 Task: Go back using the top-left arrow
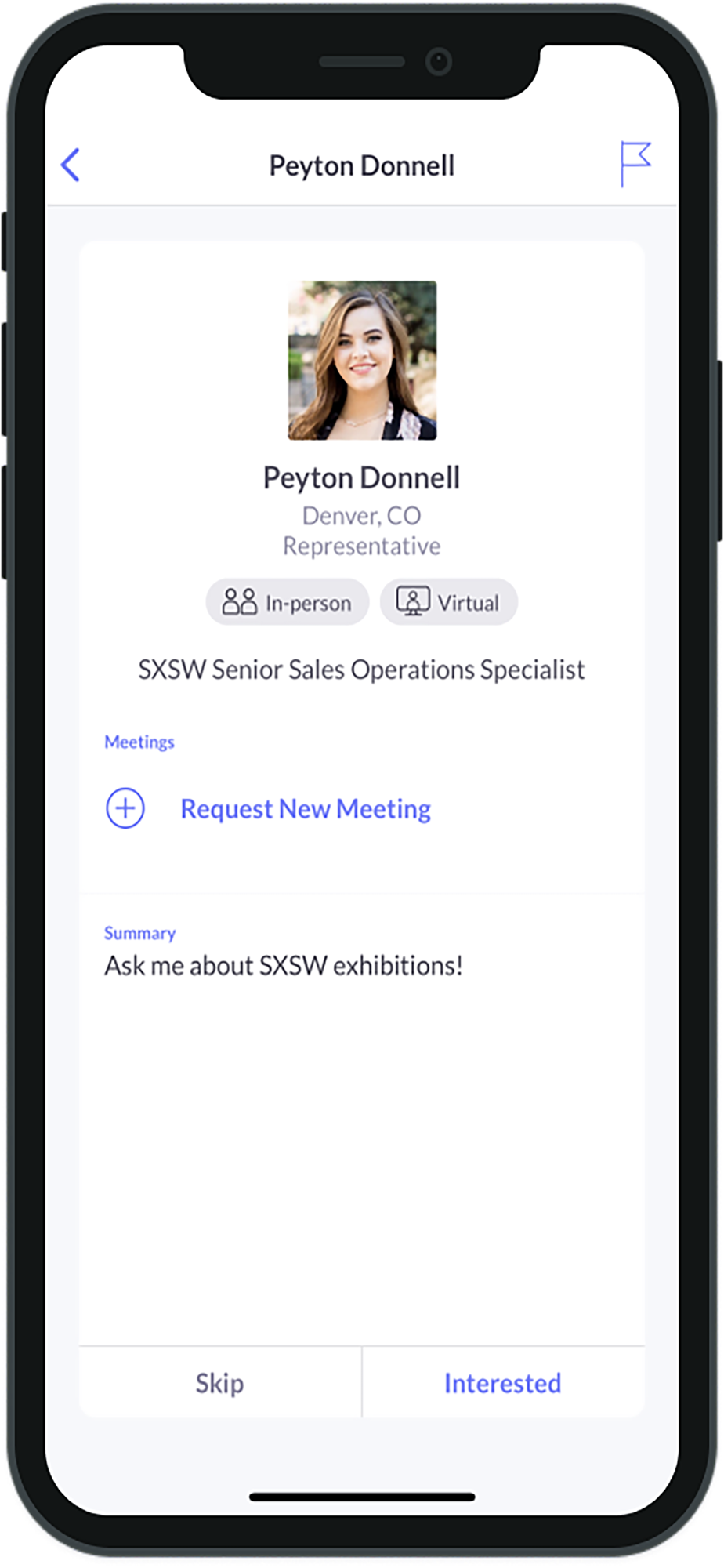click(71, 165)
